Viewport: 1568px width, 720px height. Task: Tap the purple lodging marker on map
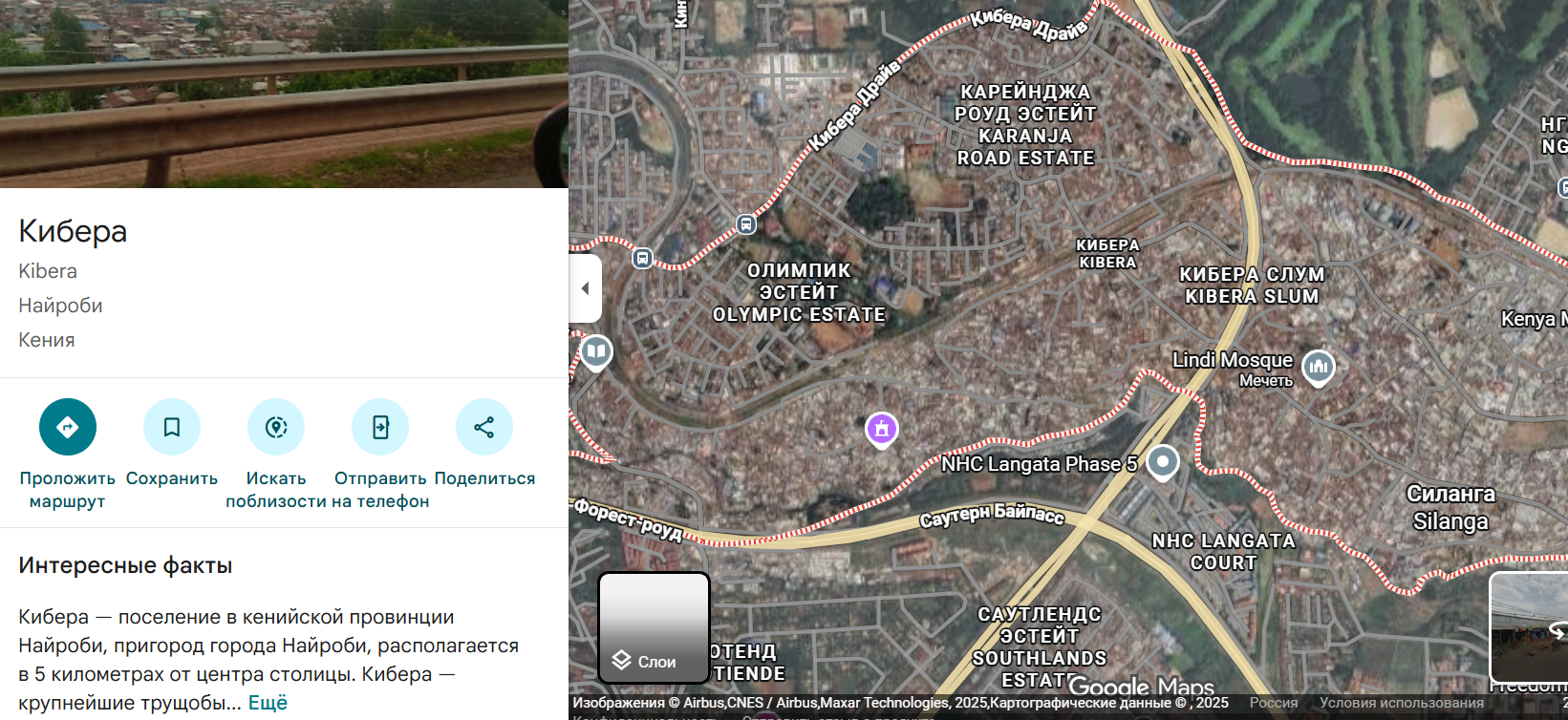click(x=881, y=428)
